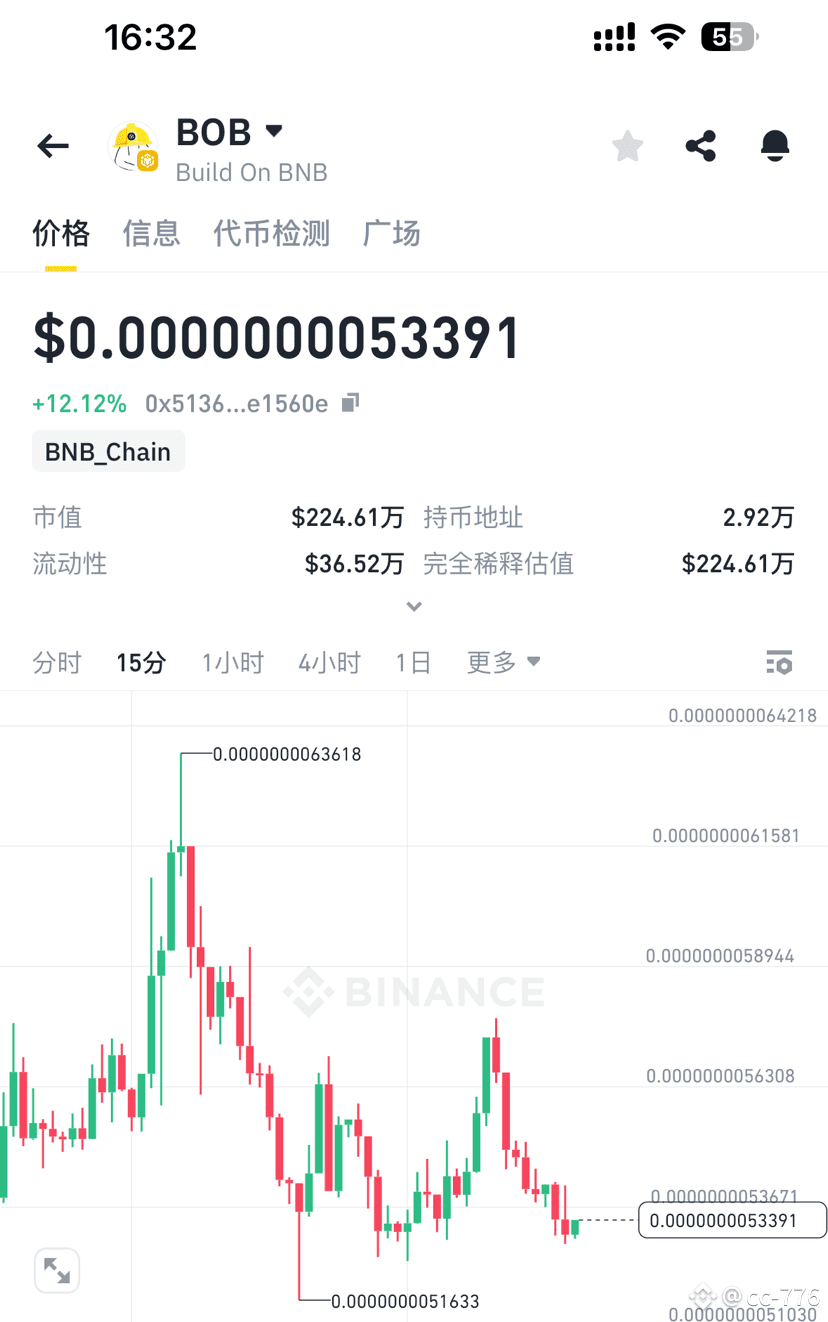The image size is (828, 1322).
Task: Expand the additional market stats chevron
Action: [x=414, y=606]
